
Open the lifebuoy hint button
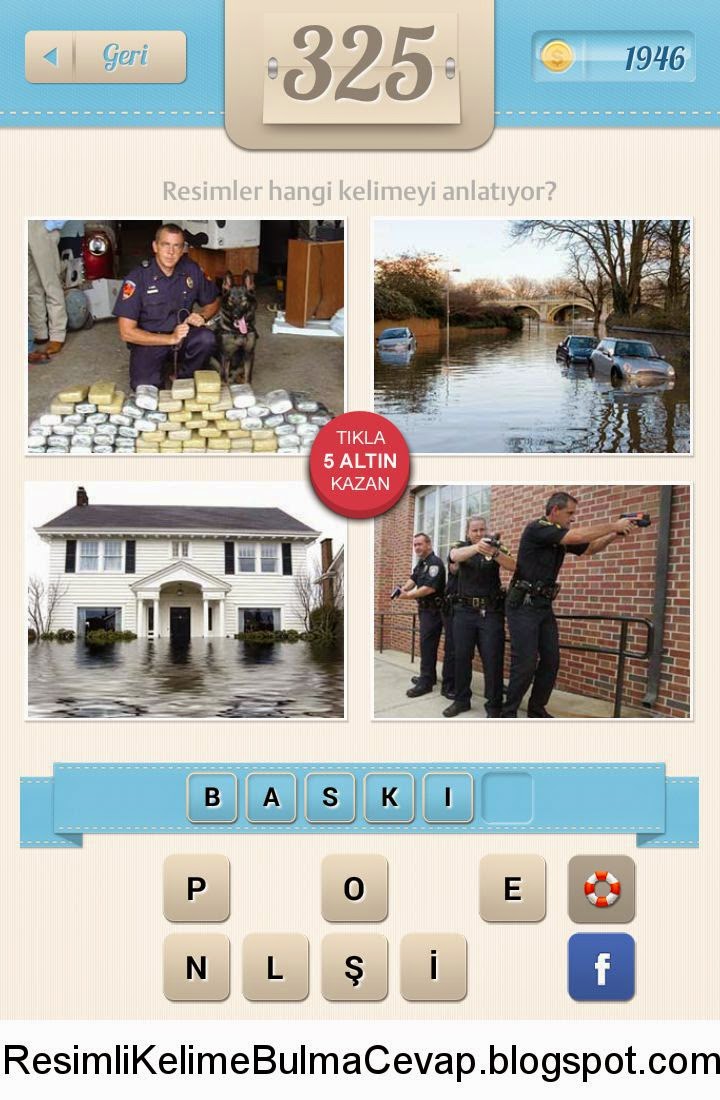601,888
